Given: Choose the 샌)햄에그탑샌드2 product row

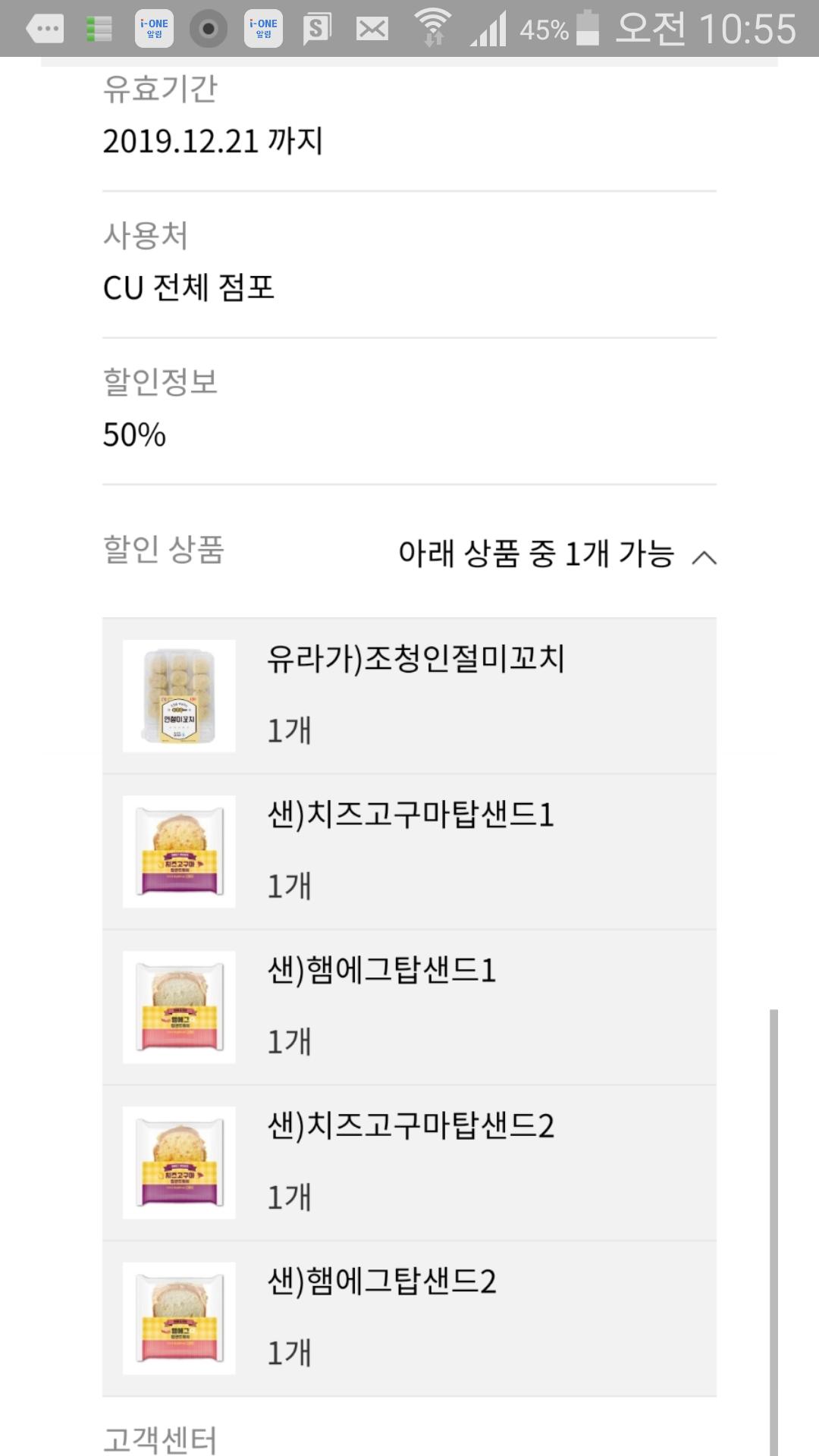Looking at the screenshot, I should coord(409,1317).
